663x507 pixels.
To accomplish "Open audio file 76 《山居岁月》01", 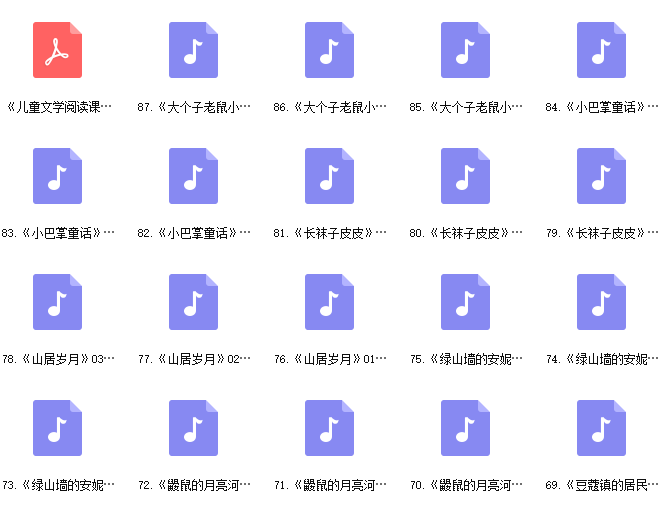I will pos(330,302).
